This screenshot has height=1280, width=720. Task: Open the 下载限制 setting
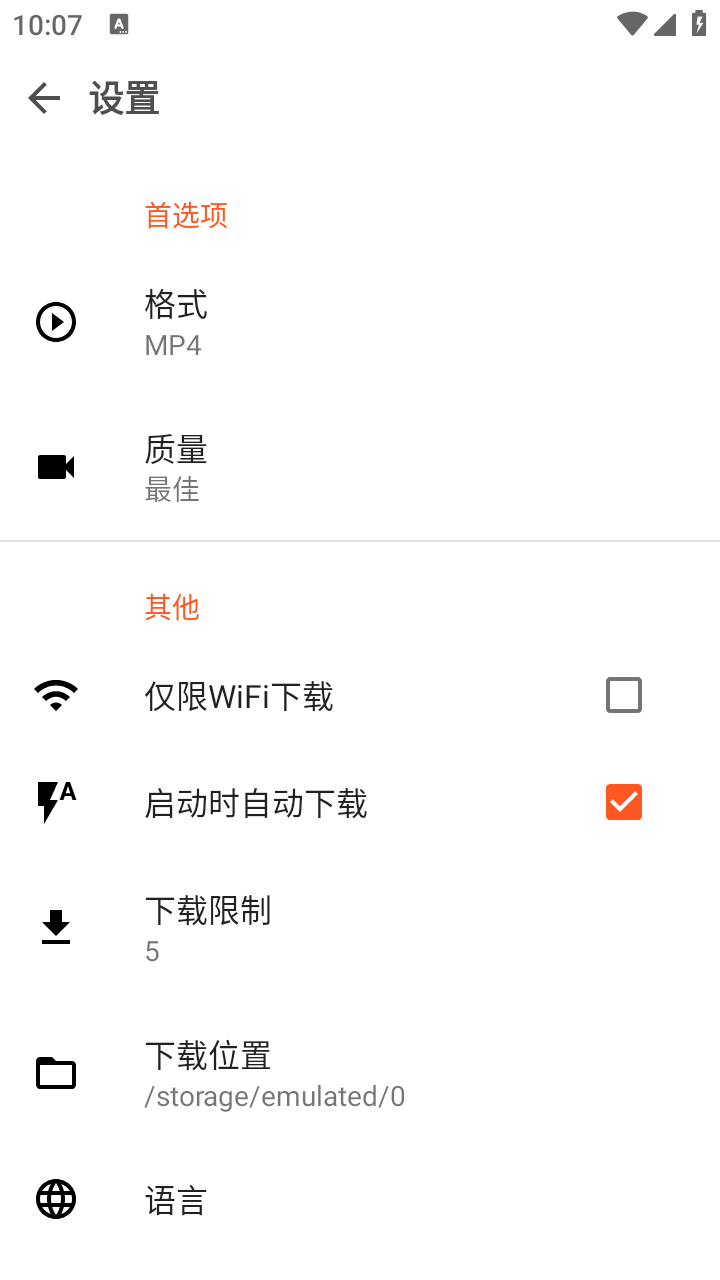pos(300,927)
